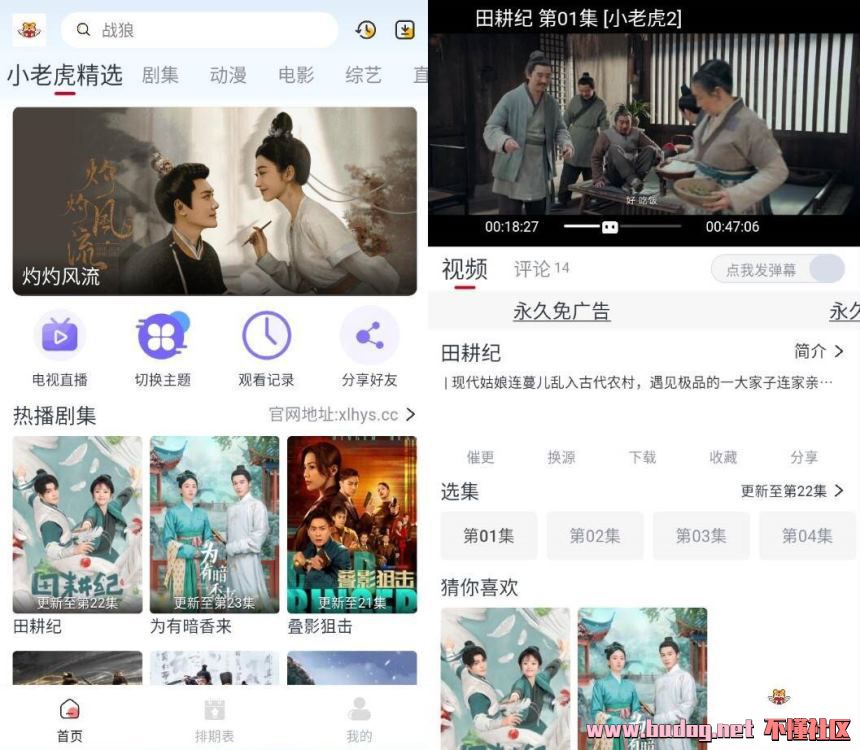Go to the 我的 profile tab

click(x=359, y=720)
